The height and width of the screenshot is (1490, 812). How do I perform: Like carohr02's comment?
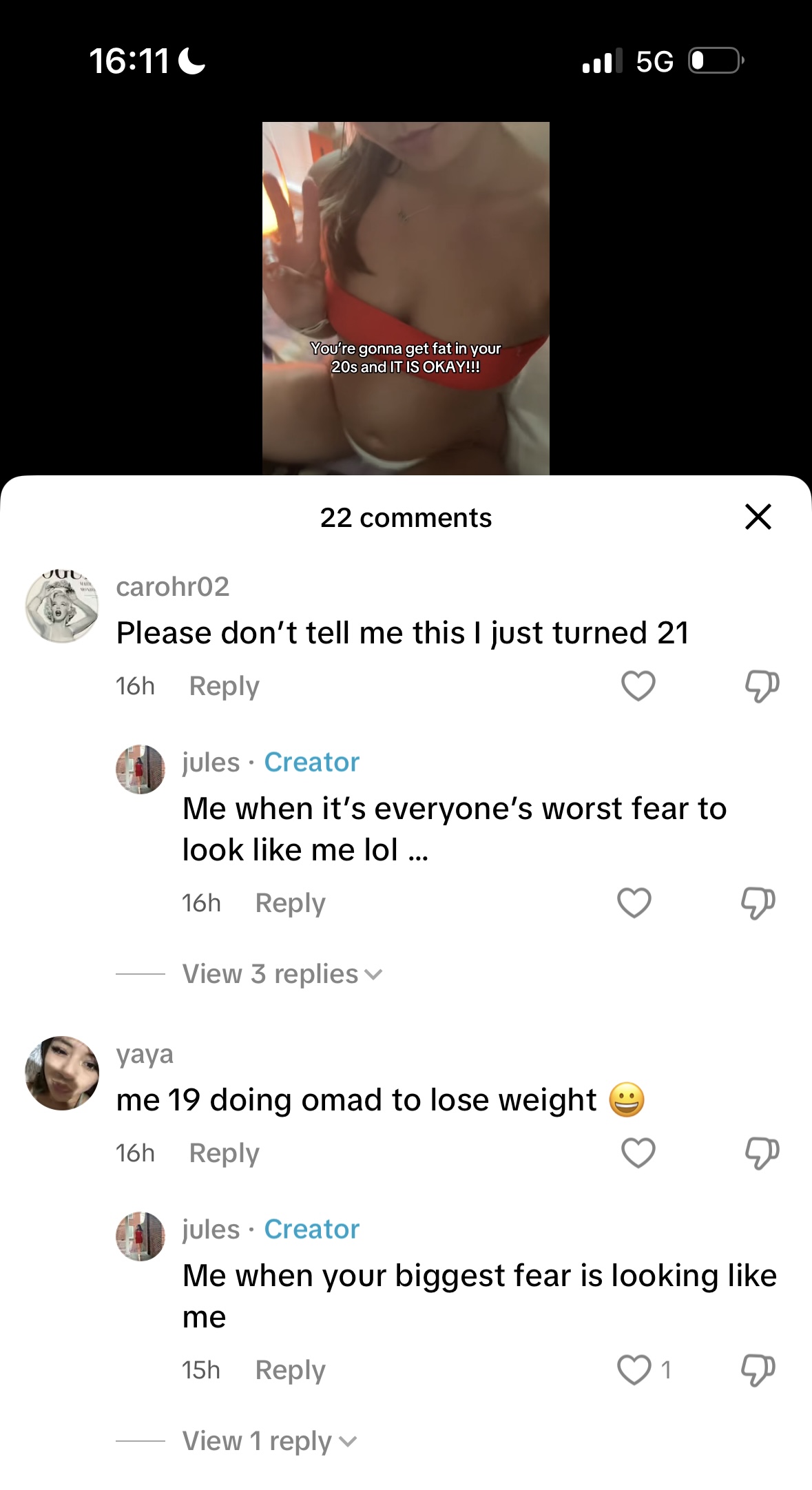[638, 685]
